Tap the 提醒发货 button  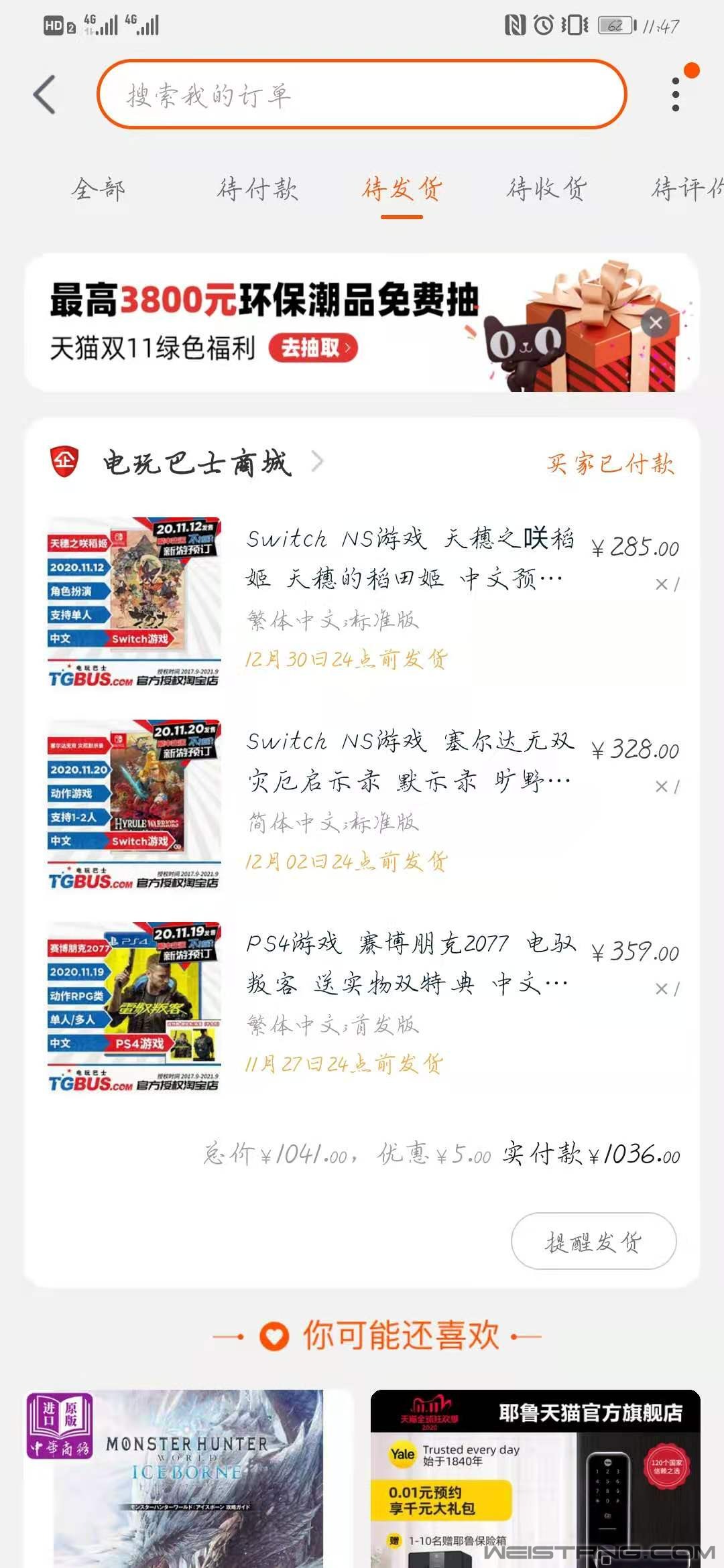point(593,1241)
